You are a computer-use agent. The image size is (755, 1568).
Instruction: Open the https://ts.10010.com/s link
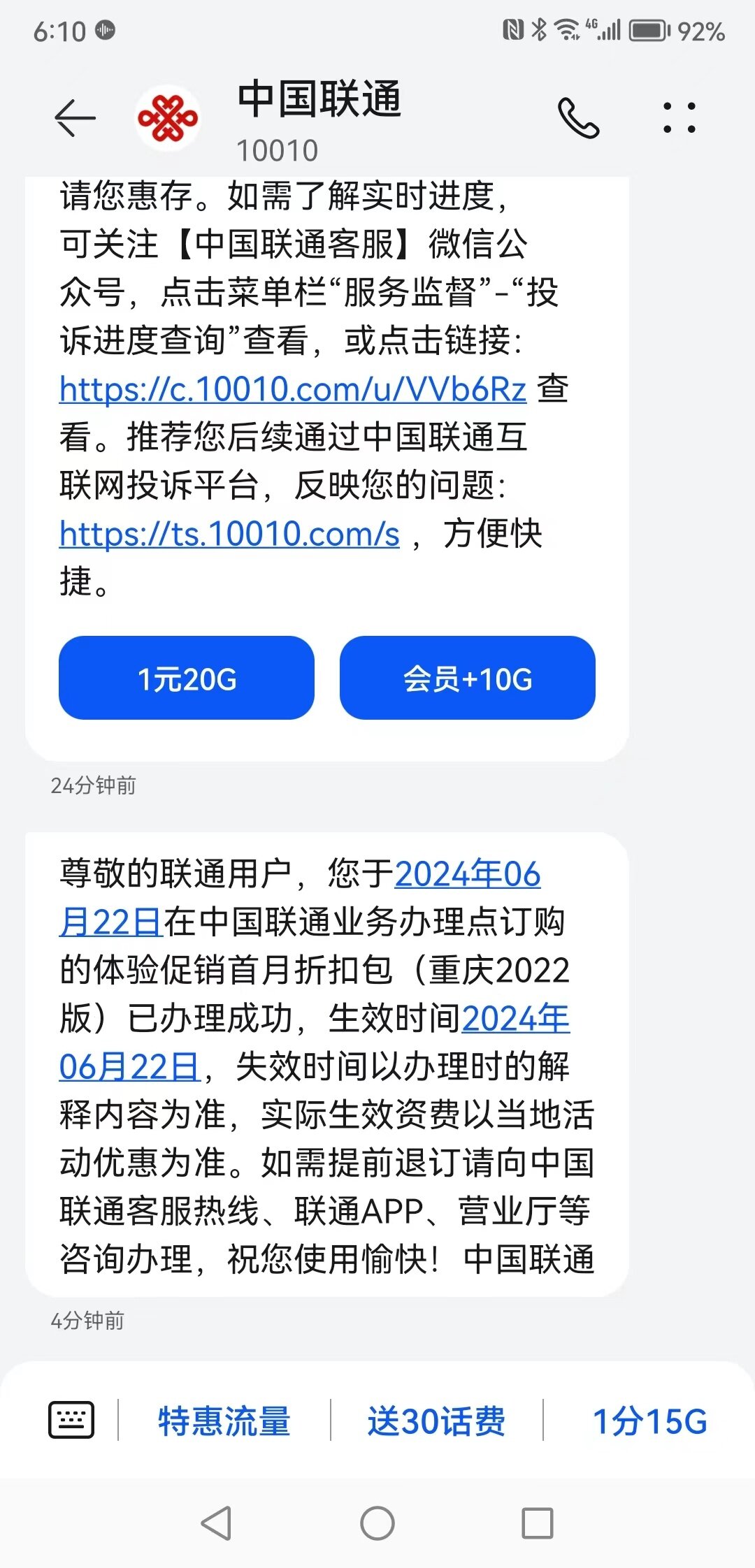coord(229,534)
